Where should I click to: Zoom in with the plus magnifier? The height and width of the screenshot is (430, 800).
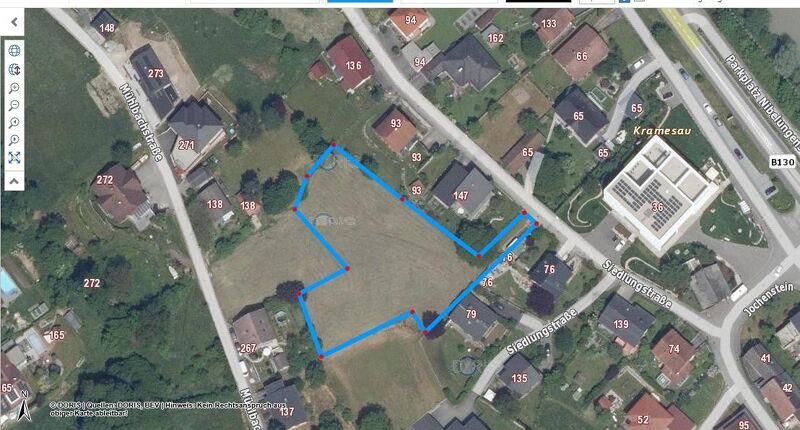click(15, 88)
